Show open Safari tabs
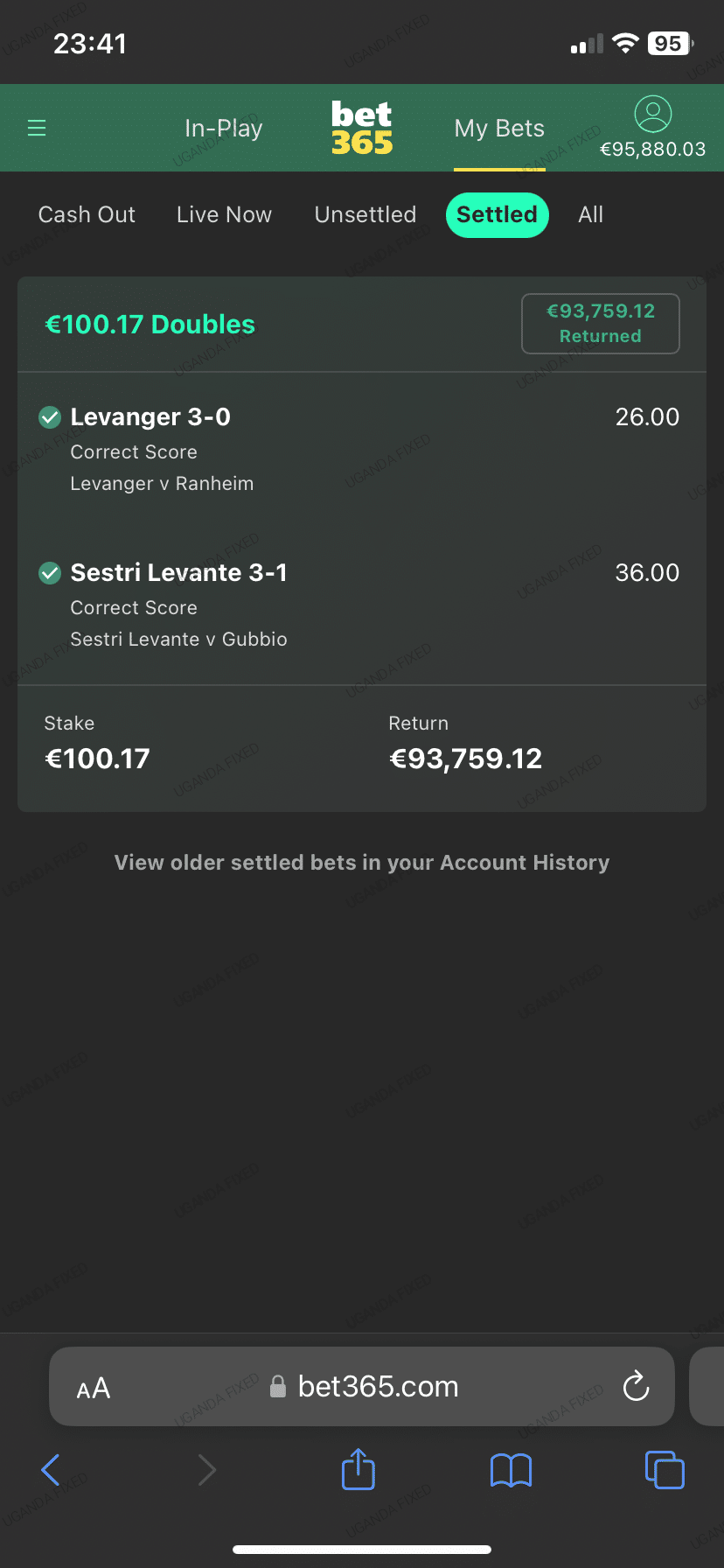The image size is (724, 1568). (664, 1470)
